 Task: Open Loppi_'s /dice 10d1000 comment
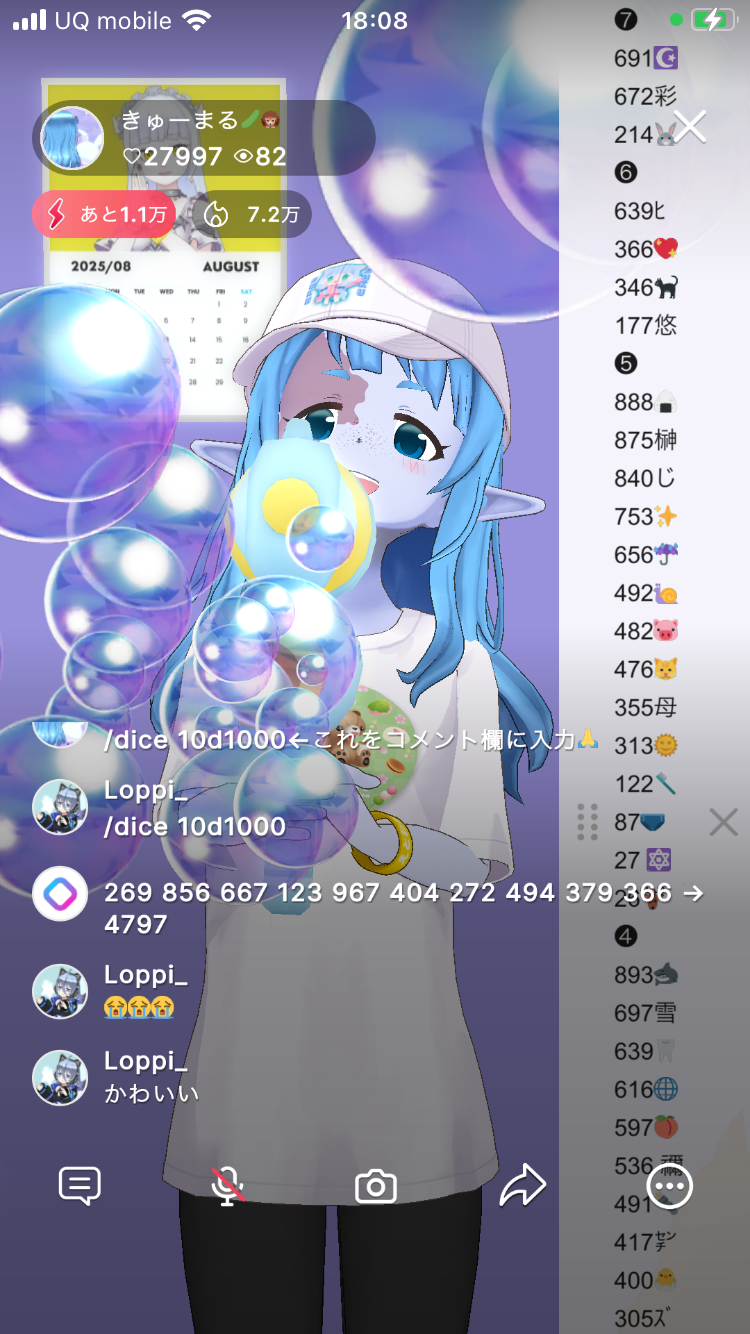[194, 826]
